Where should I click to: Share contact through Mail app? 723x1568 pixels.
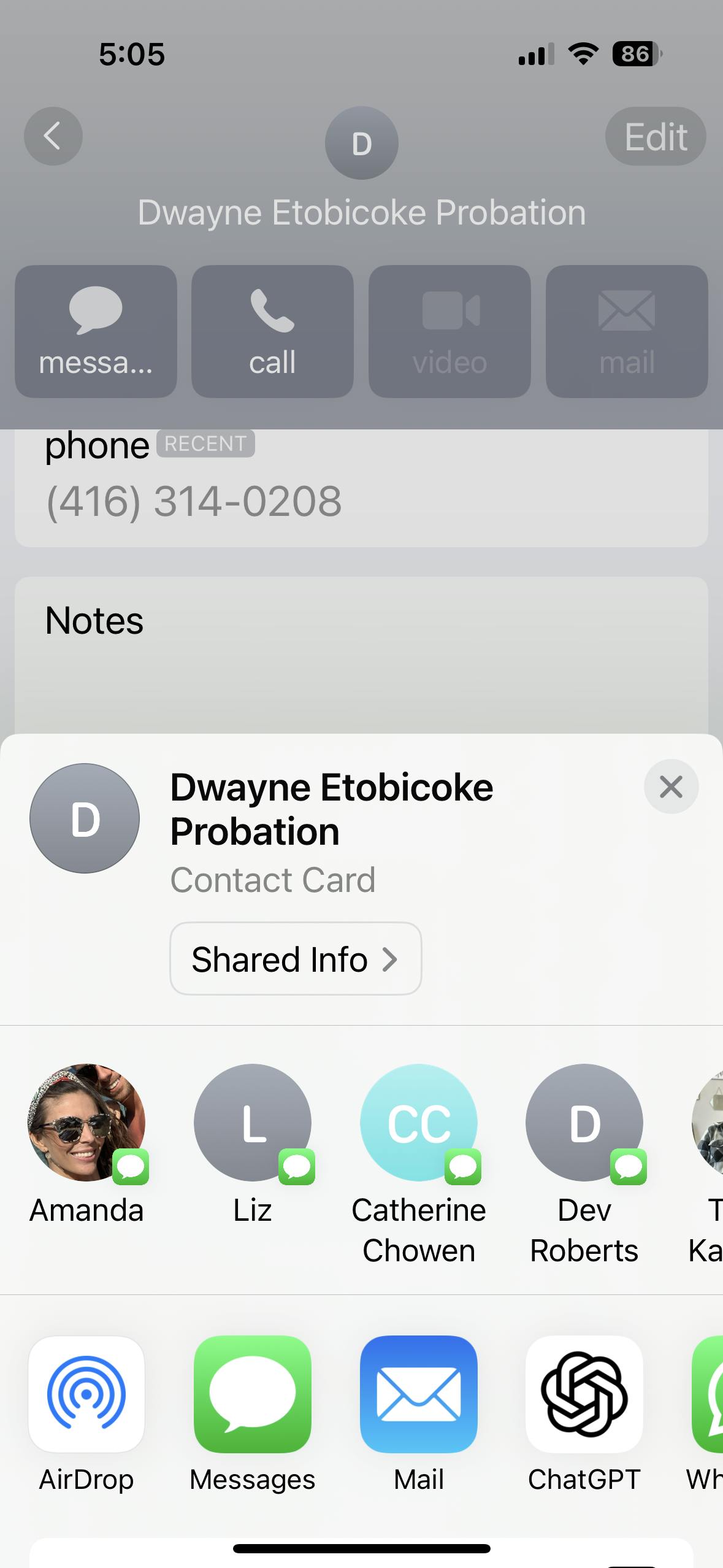pos(419,1394)
